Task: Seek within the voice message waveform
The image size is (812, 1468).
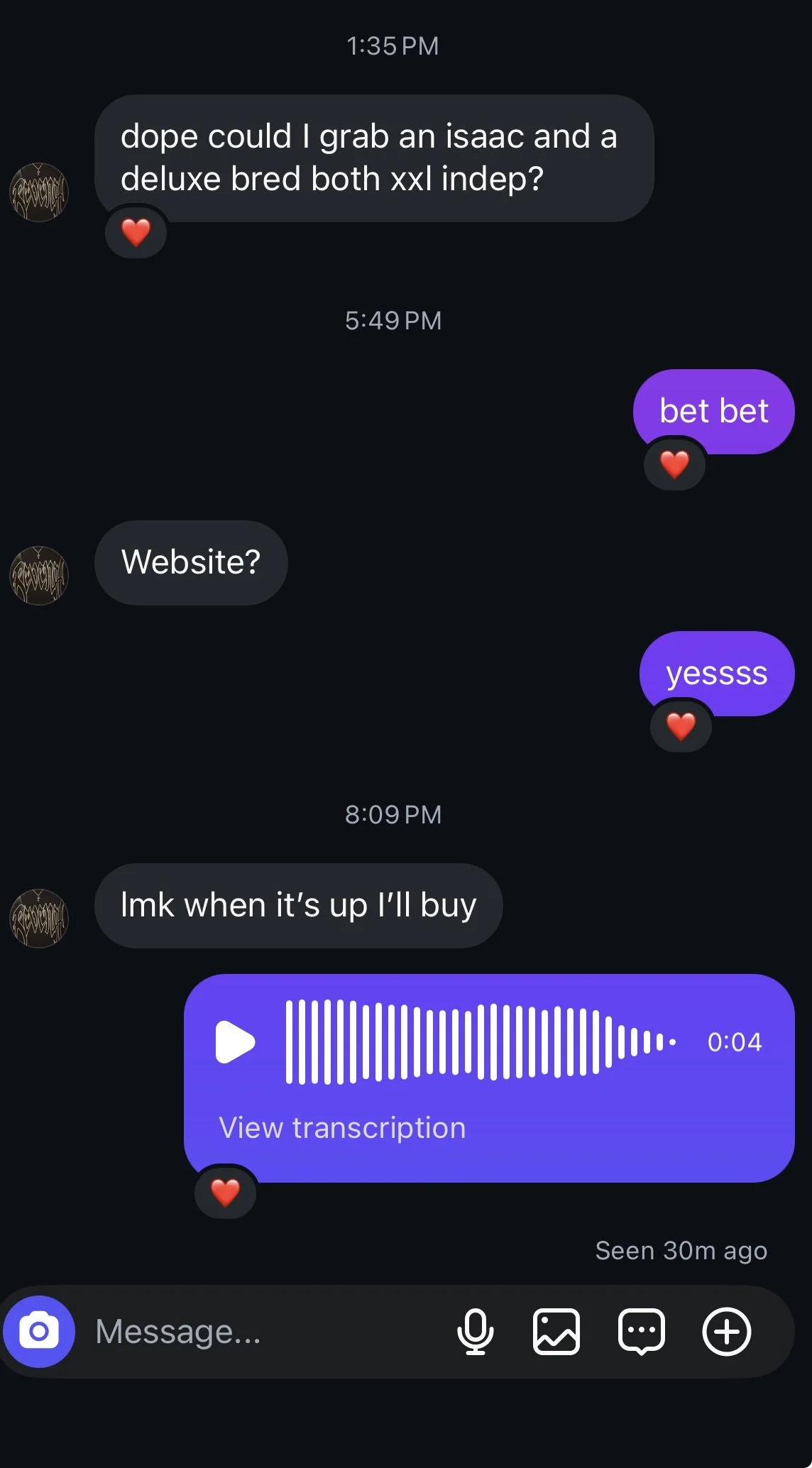Action: (481, 1042)
